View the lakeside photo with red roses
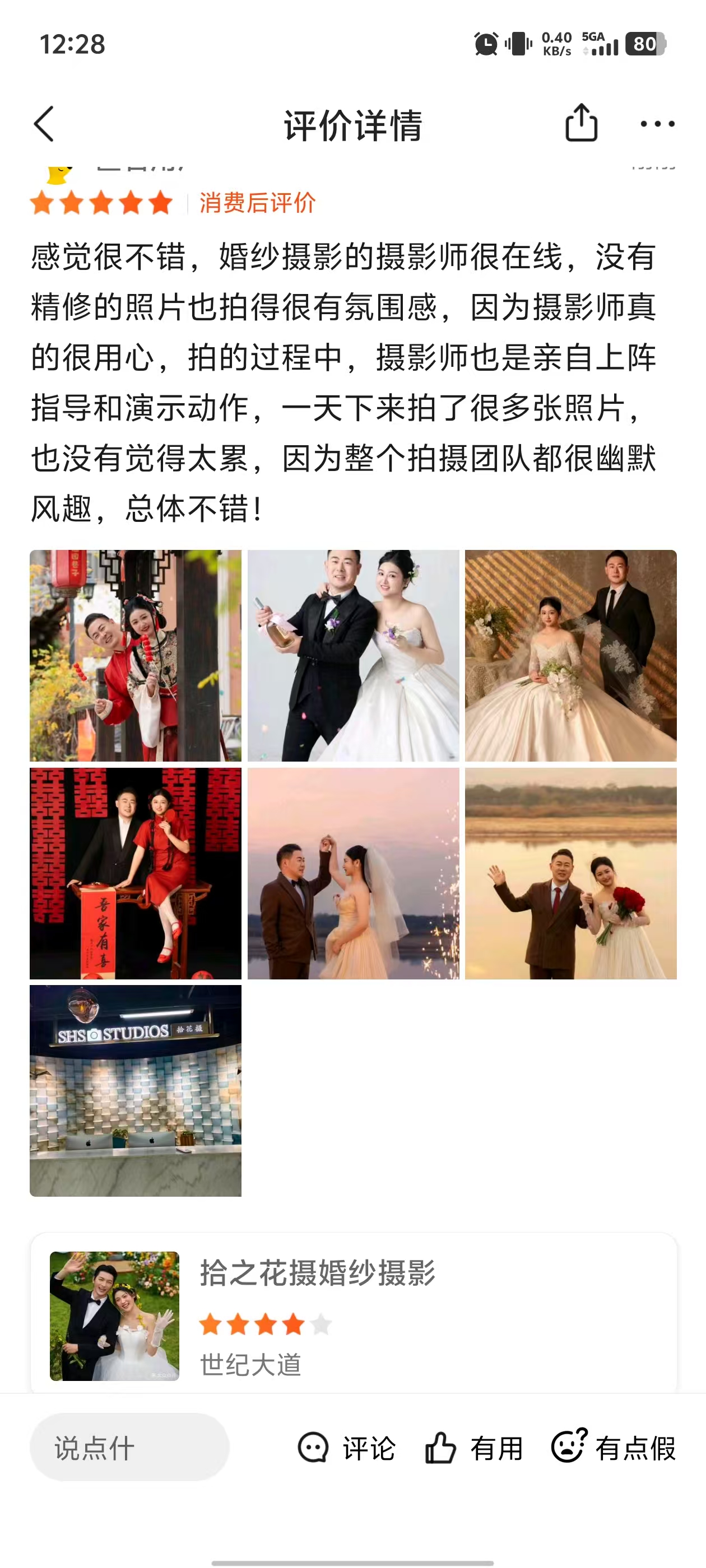This screenshot has height=1568, width=706. click(570, 873)
